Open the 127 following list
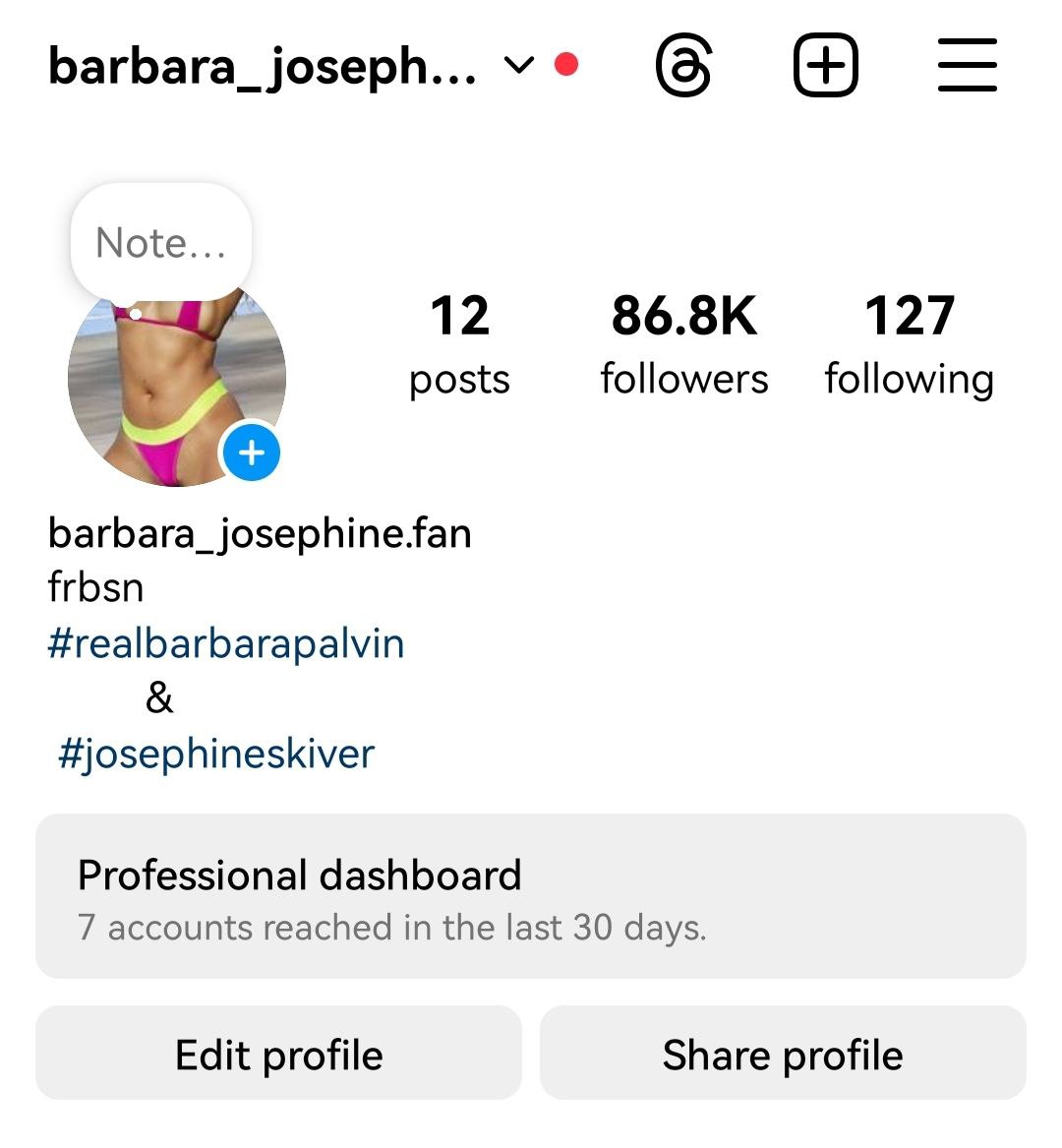Image resolution: width=1062 pixels, height=1148 pixels. (910, 344)
